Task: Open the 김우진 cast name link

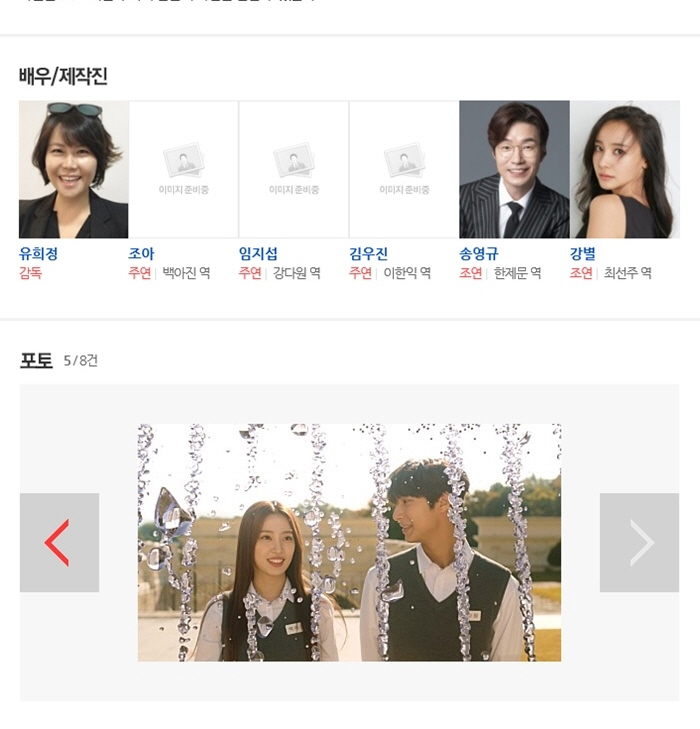Action: 368,254
